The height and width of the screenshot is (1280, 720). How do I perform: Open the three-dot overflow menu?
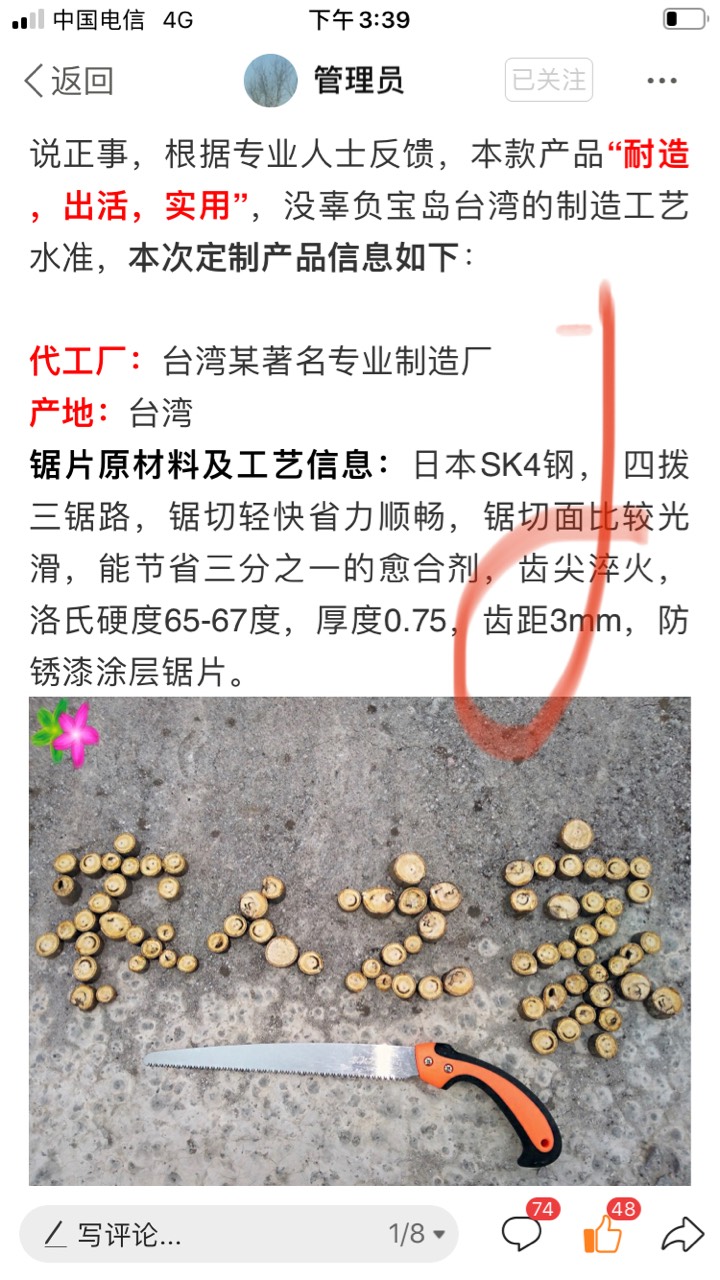(x=662, y=81)
